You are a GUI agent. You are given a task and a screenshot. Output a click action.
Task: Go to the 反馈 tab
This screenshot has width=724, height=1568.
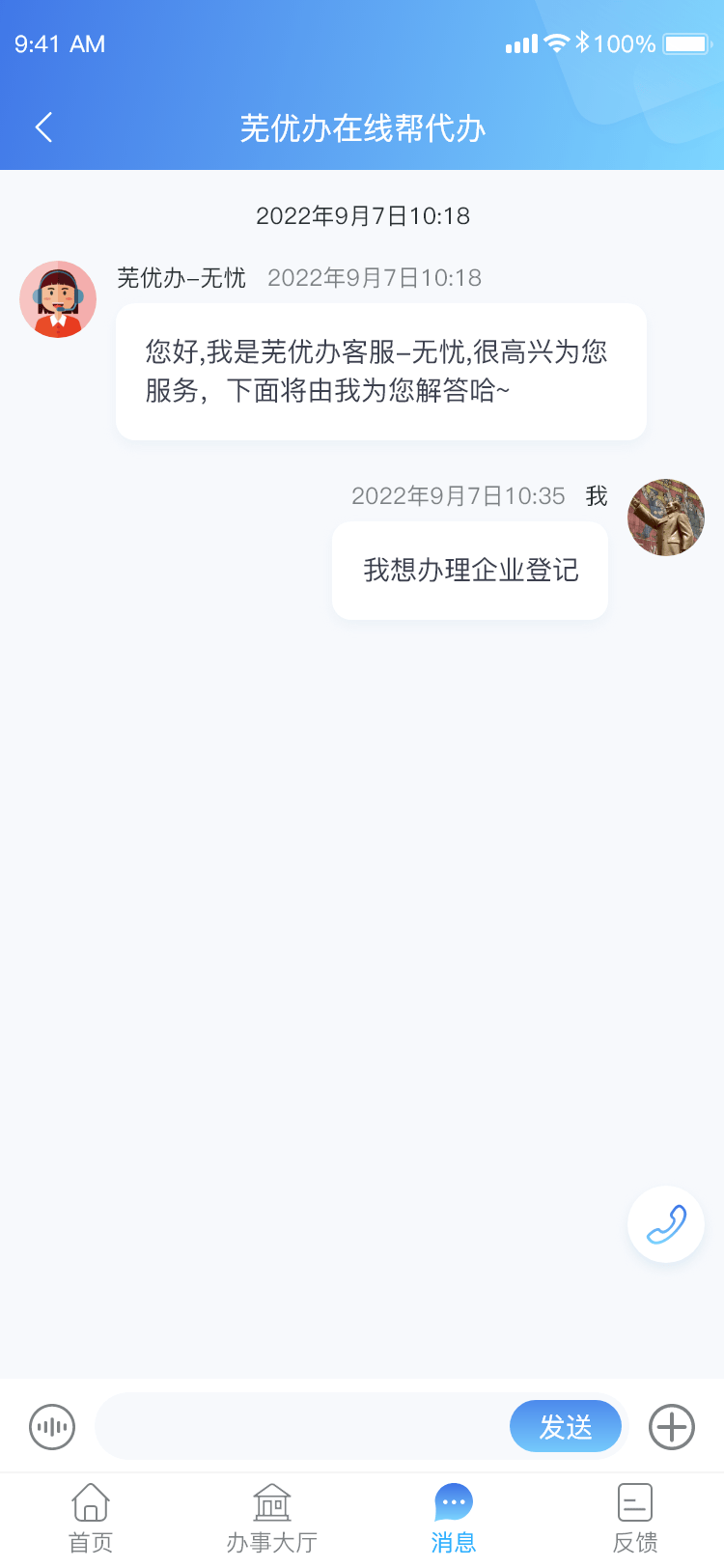[635, 1519]
